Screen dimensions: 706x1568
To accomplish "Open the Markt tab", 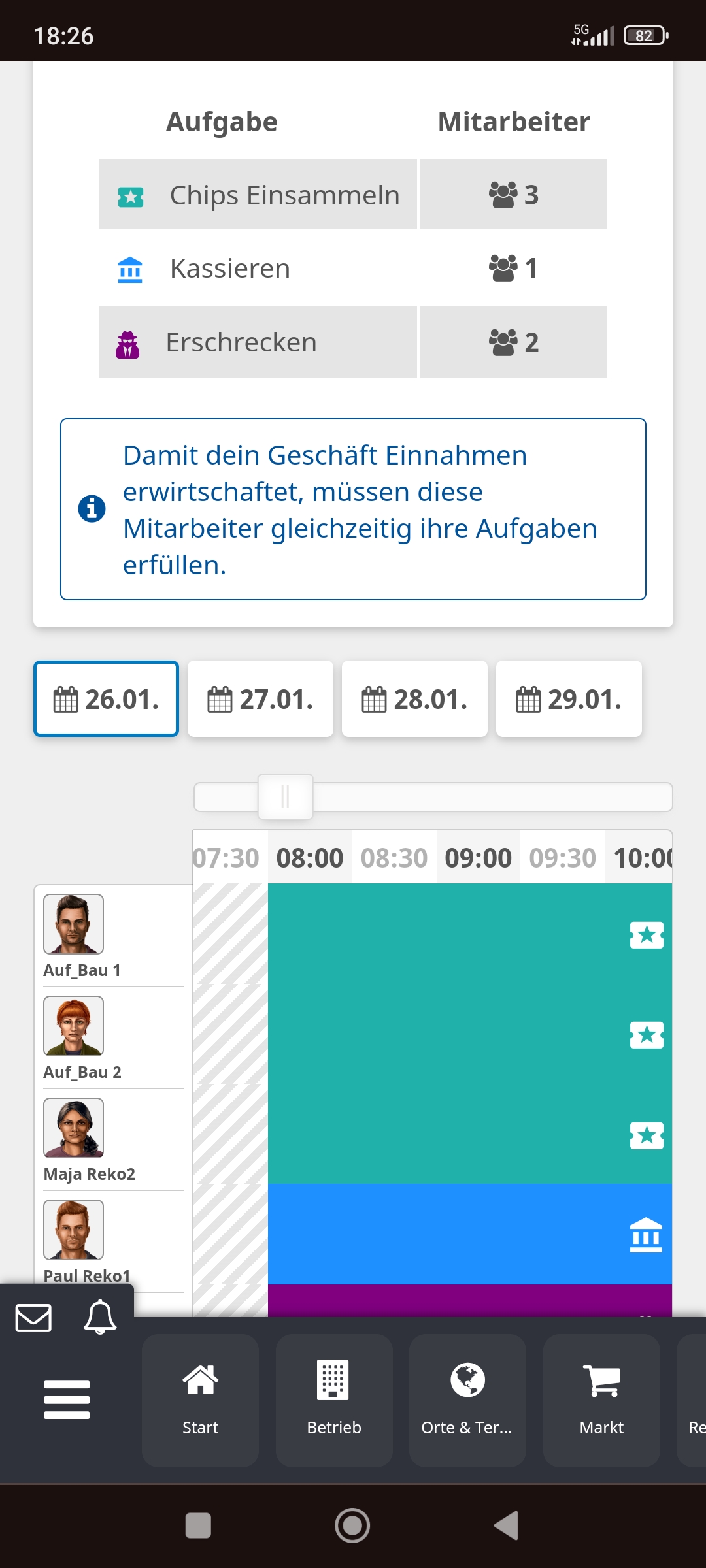I will coord(601,1399).
